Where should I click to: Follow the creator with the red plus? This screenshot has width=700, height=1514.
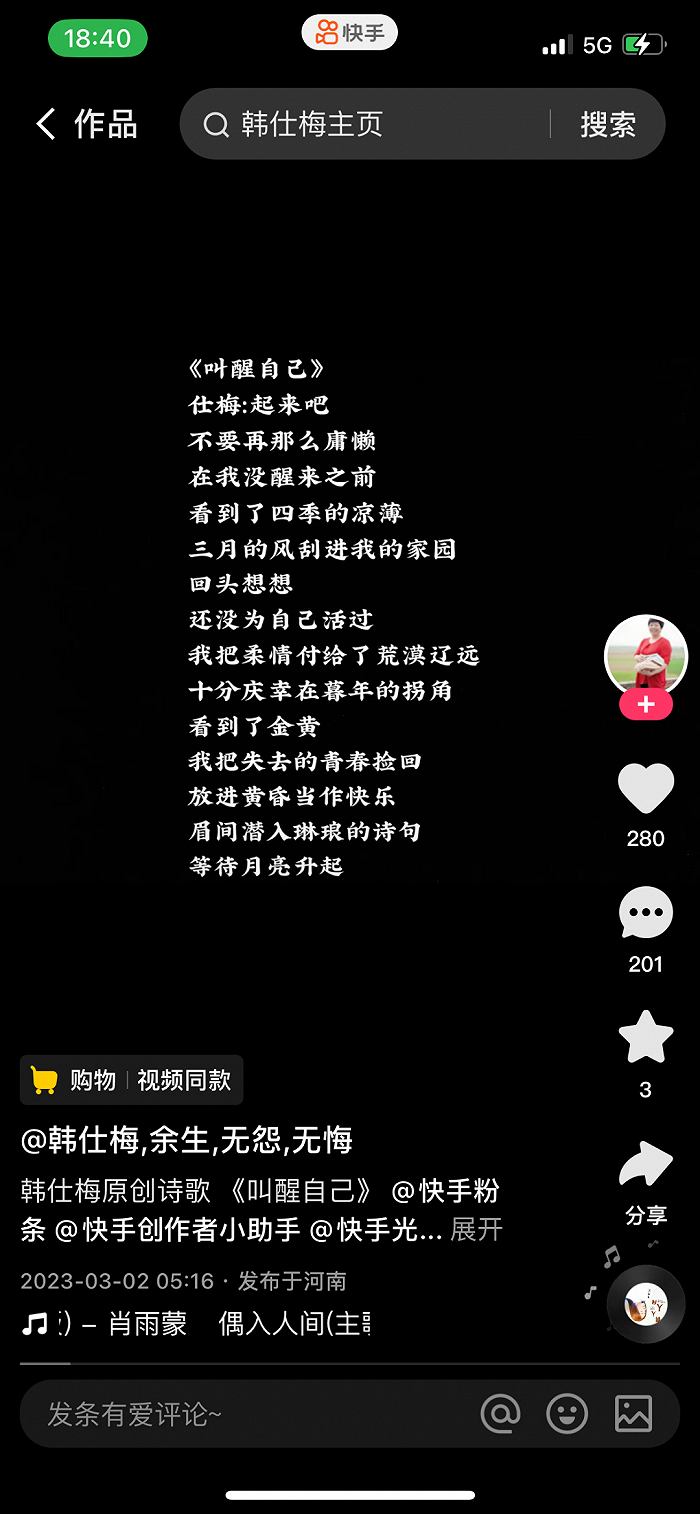(646, 704)
